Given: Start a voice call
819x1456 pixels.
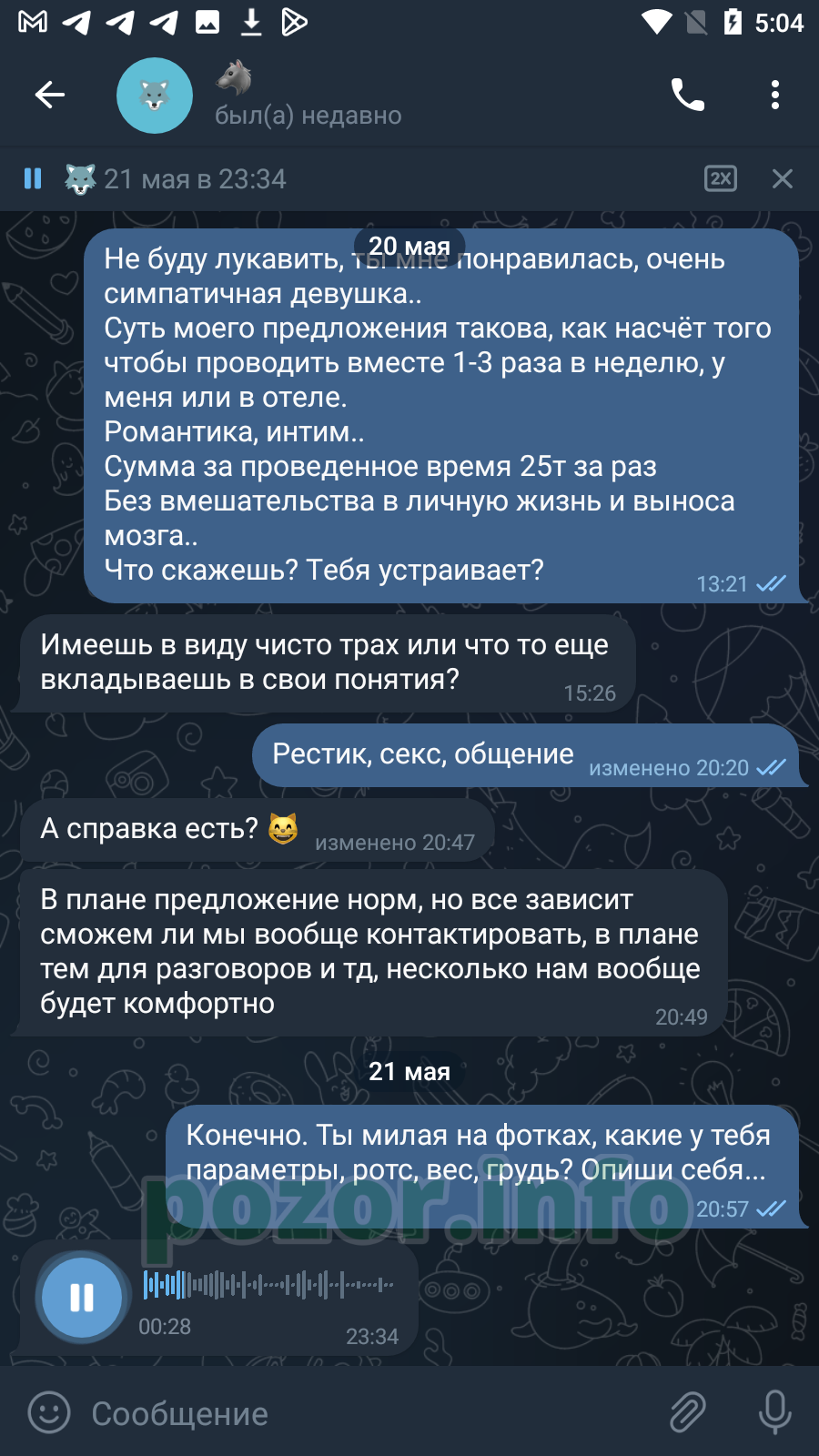Looking at the screenshot, I should point(688,95).
